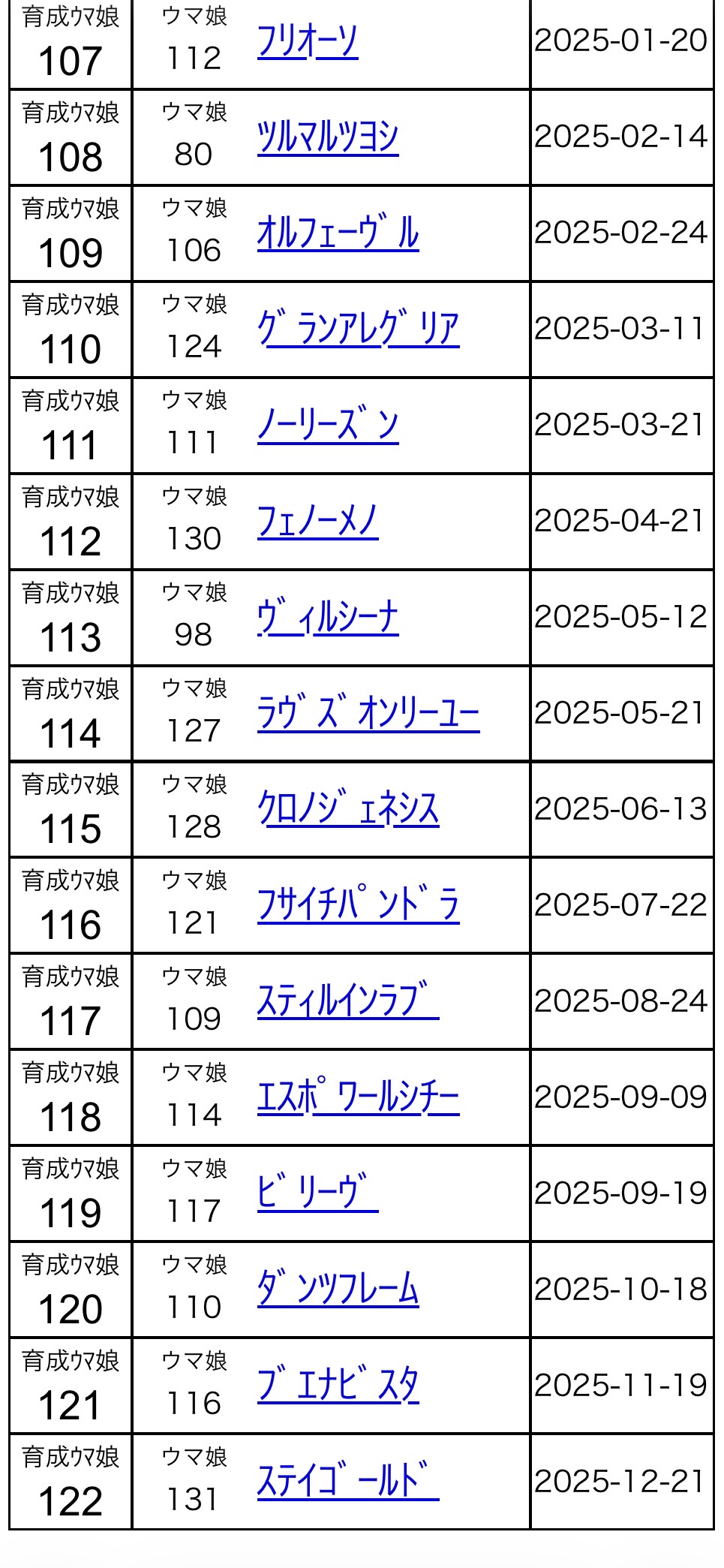Open the フェノーメノ link
Viewport: 724px width, 1568px height.
[317, 522]
